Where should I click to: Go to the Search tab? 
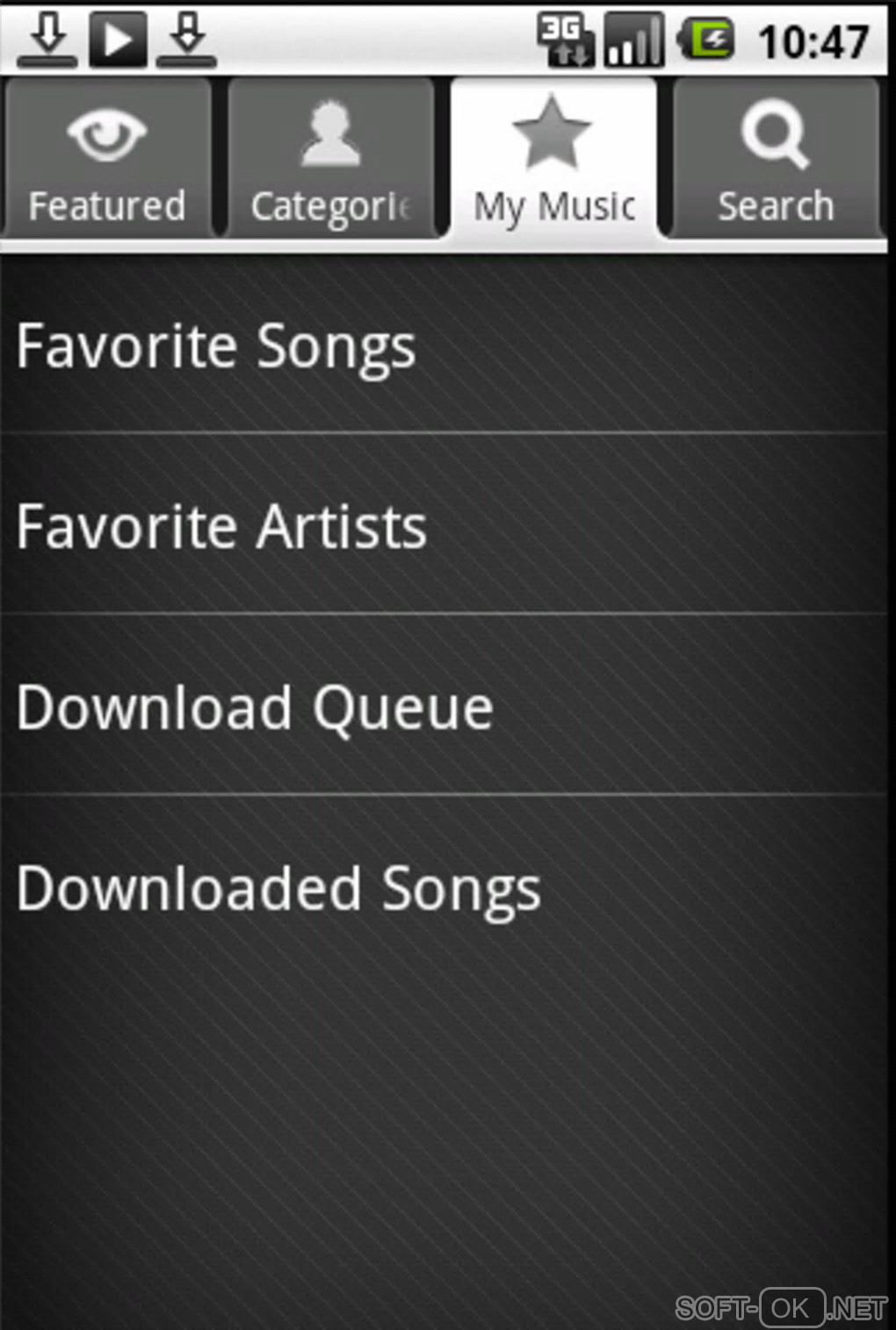(777, 160)
